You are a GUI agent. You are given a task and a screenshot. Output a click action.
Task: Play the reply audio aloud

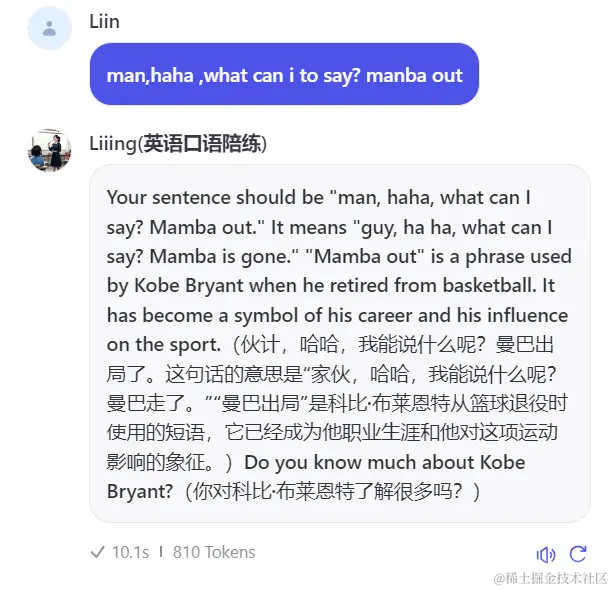pos(545,554)
